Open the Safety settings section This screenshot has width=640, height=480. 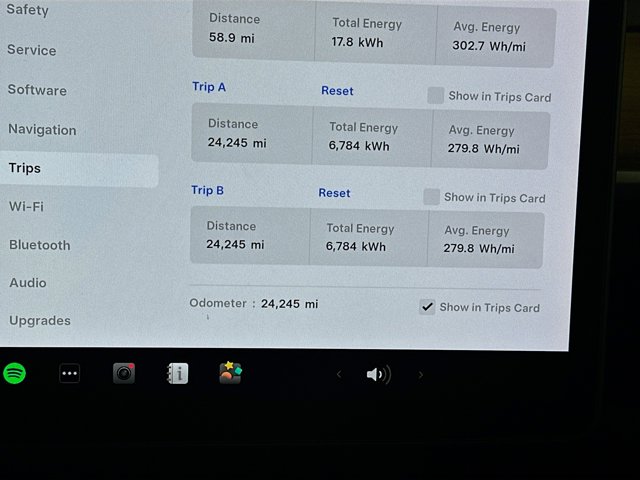(x=28, y=11)
